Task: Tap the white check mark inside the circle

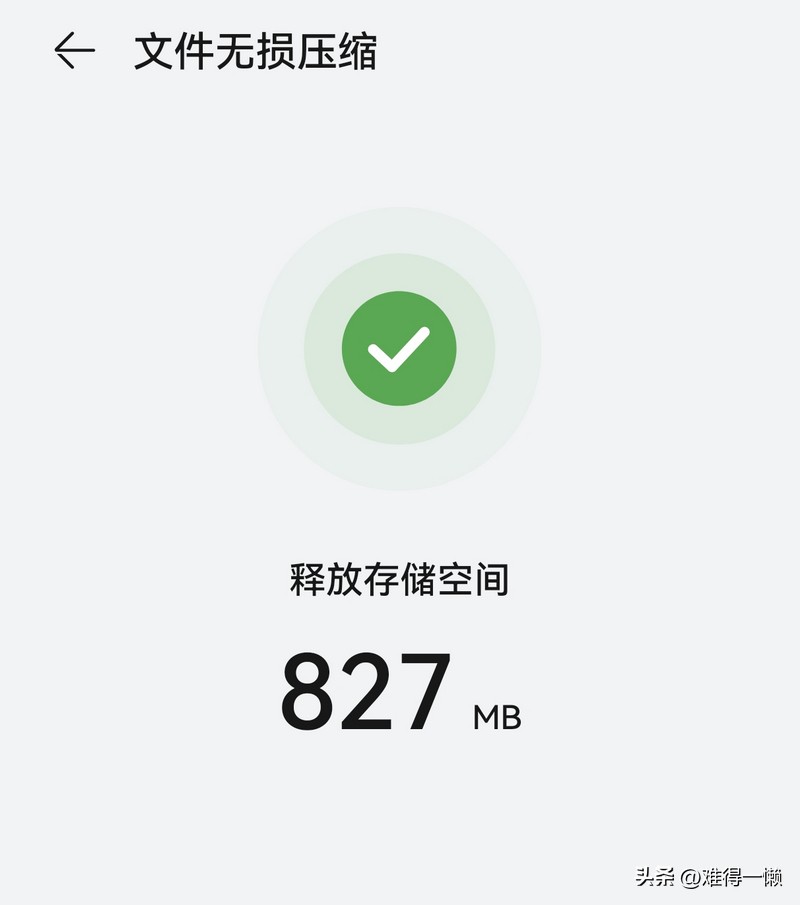Action: pyautogui.click(x=398, y=350)
